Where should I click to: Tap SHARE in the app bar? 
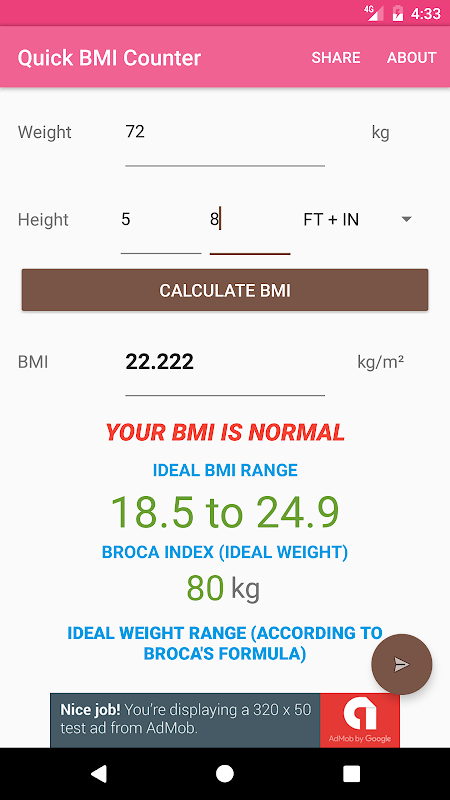pyautogui.click(x=336, y=57)
